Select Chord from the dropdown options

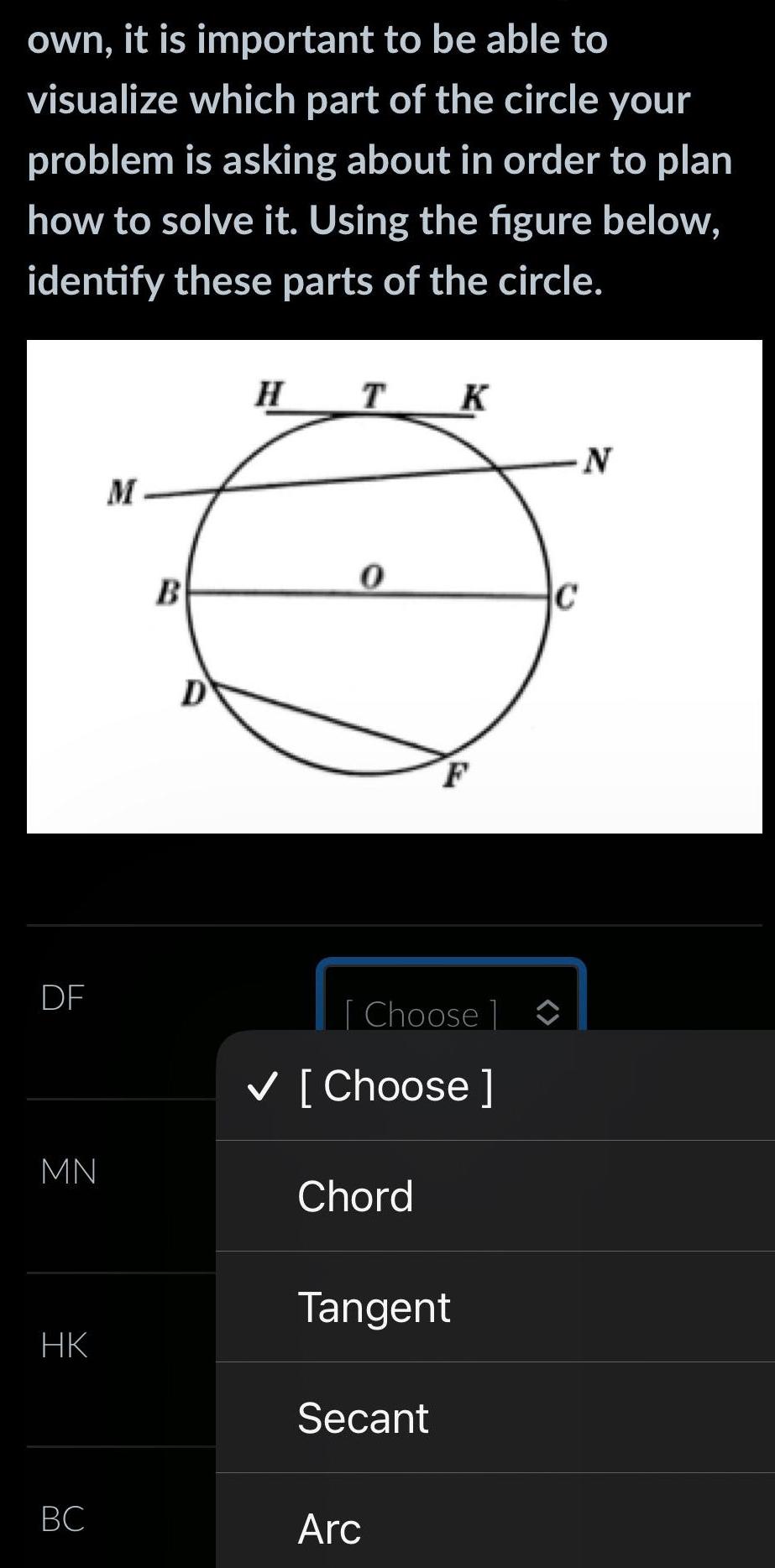[355, 1195]
